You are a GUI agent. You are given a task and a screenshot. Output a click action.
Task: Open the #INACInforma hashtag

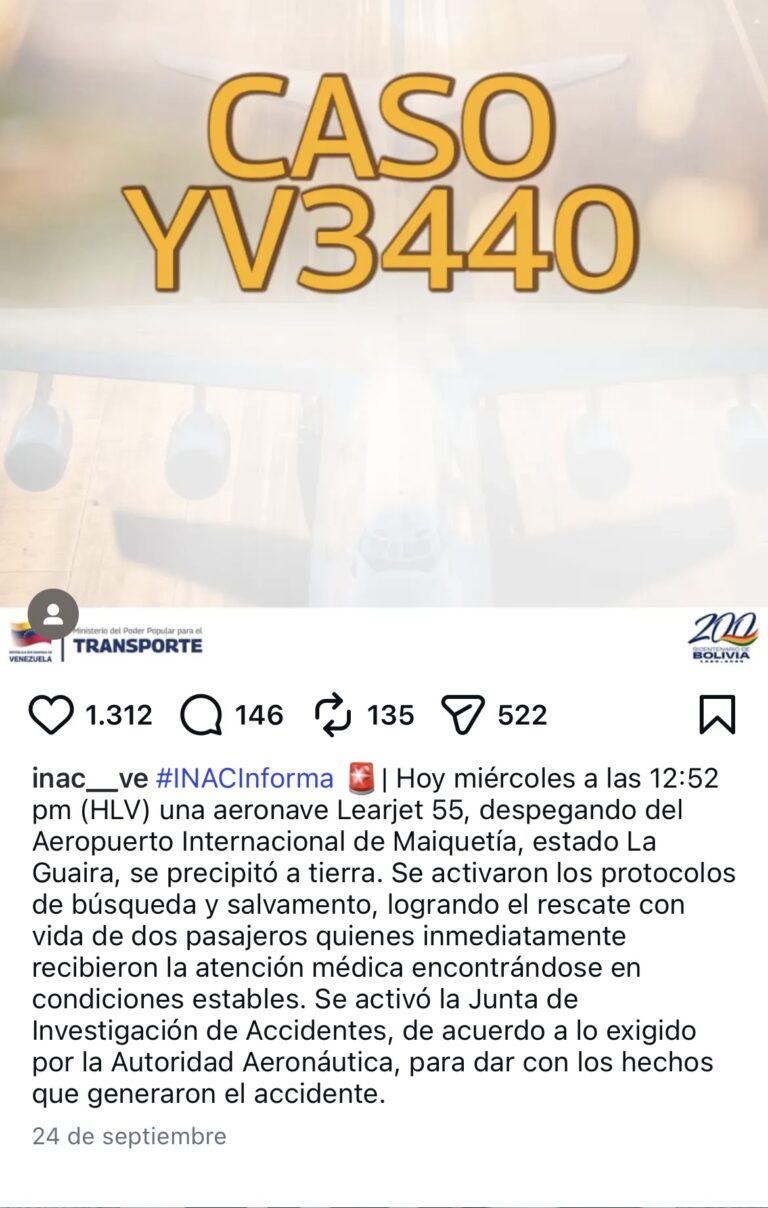pyautogui.click(x=245, y=778)
